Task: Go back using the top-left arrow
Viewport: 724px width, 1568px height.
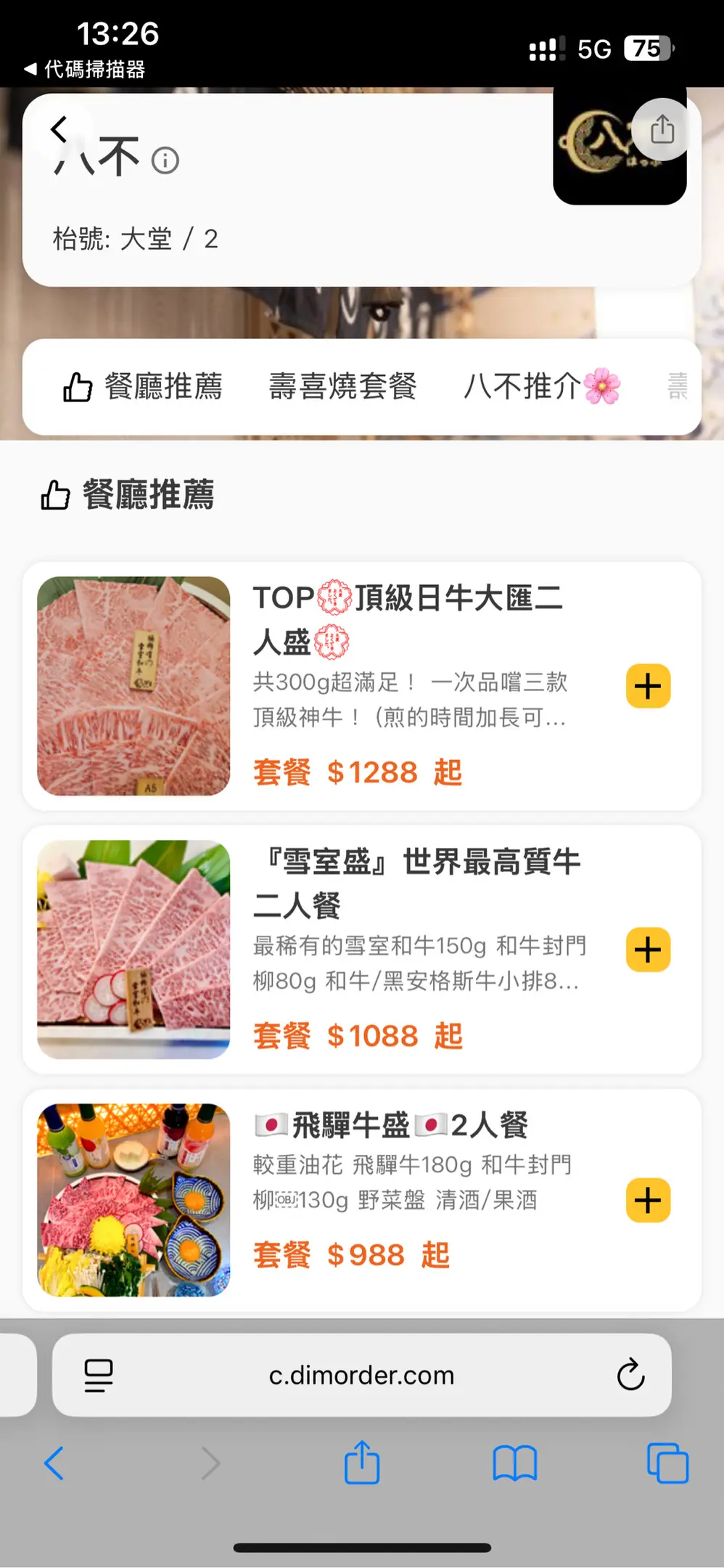Action: [59, 131]
